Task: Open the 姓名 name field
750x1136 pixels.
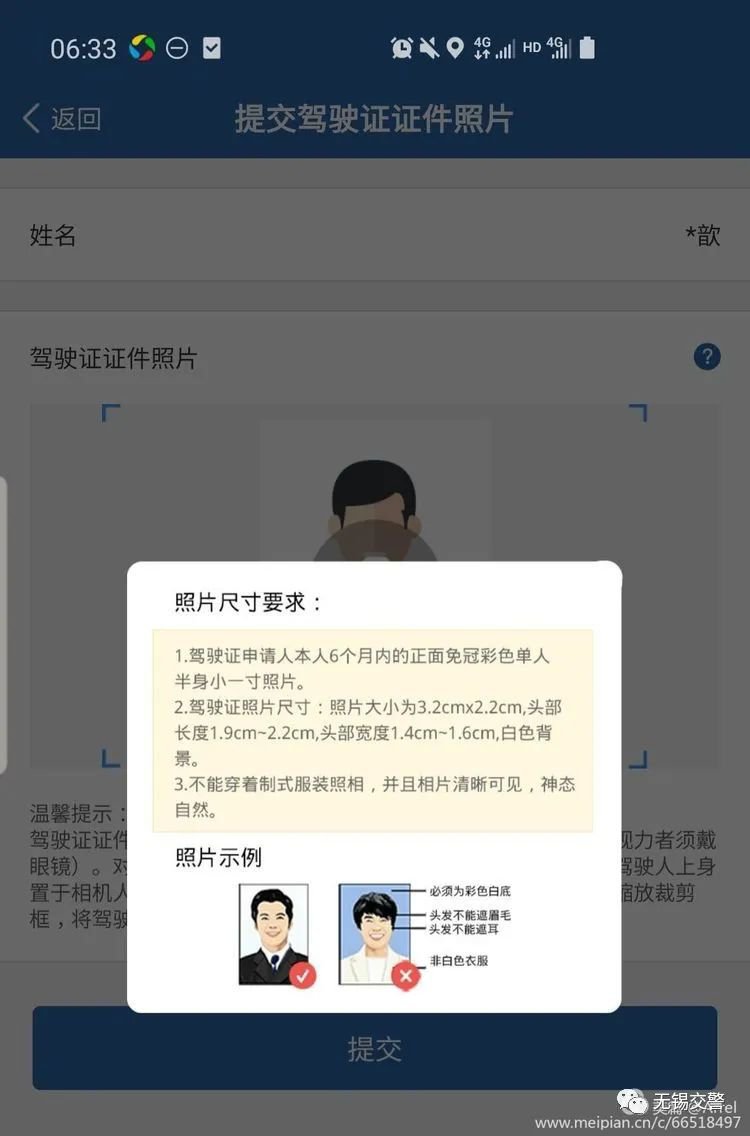Action: [x=374, y=236]
